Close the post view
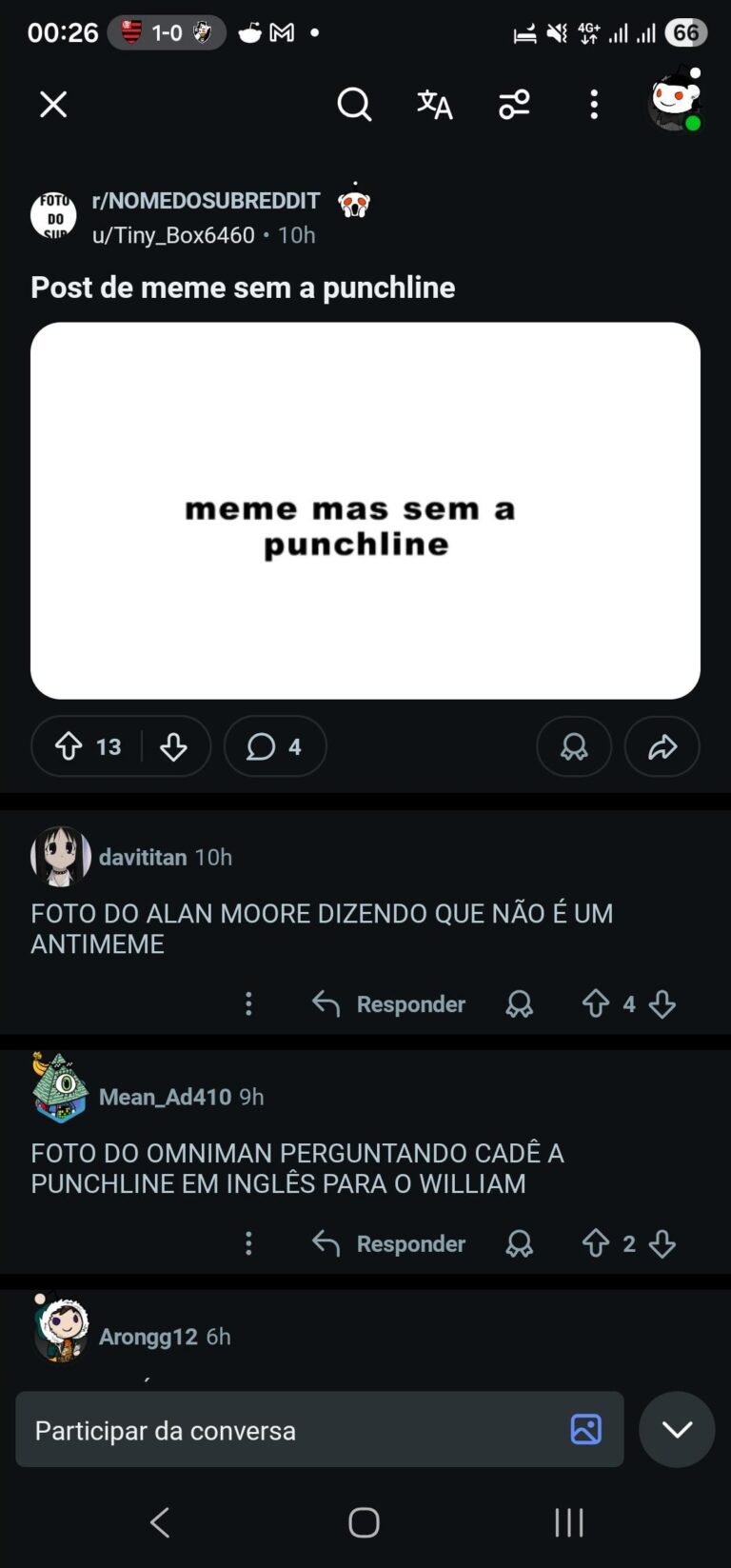 53,104
